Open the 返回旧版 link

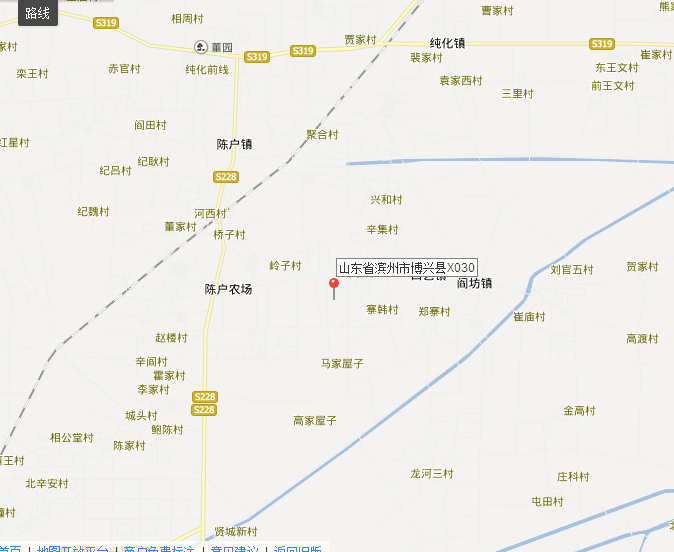click(297, 548)
